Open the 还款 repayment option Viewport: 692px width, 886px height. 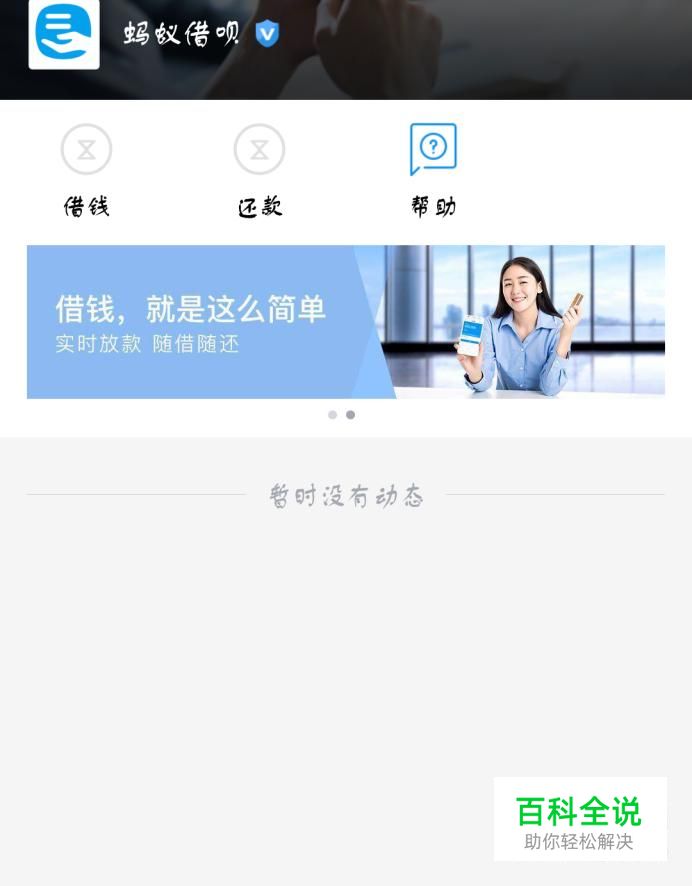pos(259,168)
